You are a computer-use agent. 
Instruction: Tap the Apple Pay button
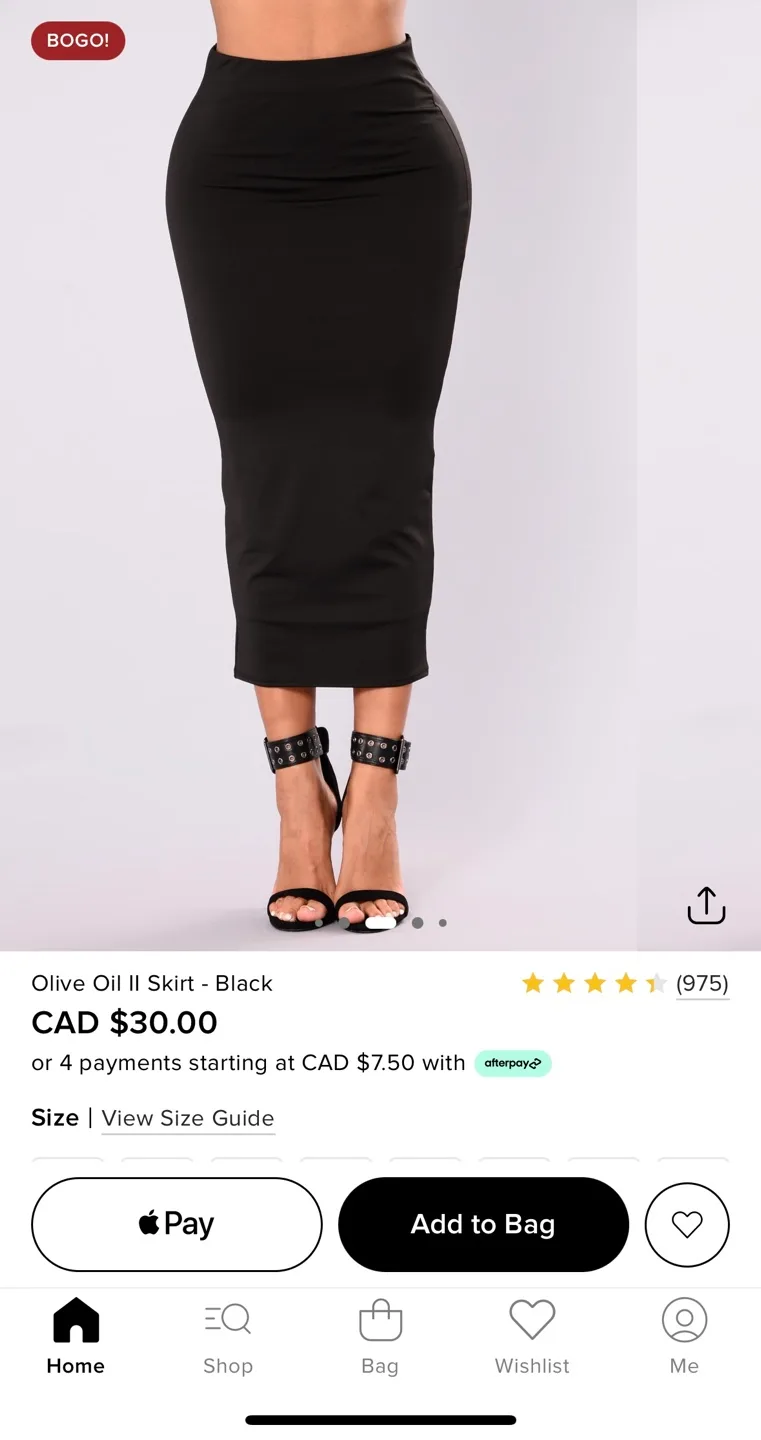pos(177,1224)
